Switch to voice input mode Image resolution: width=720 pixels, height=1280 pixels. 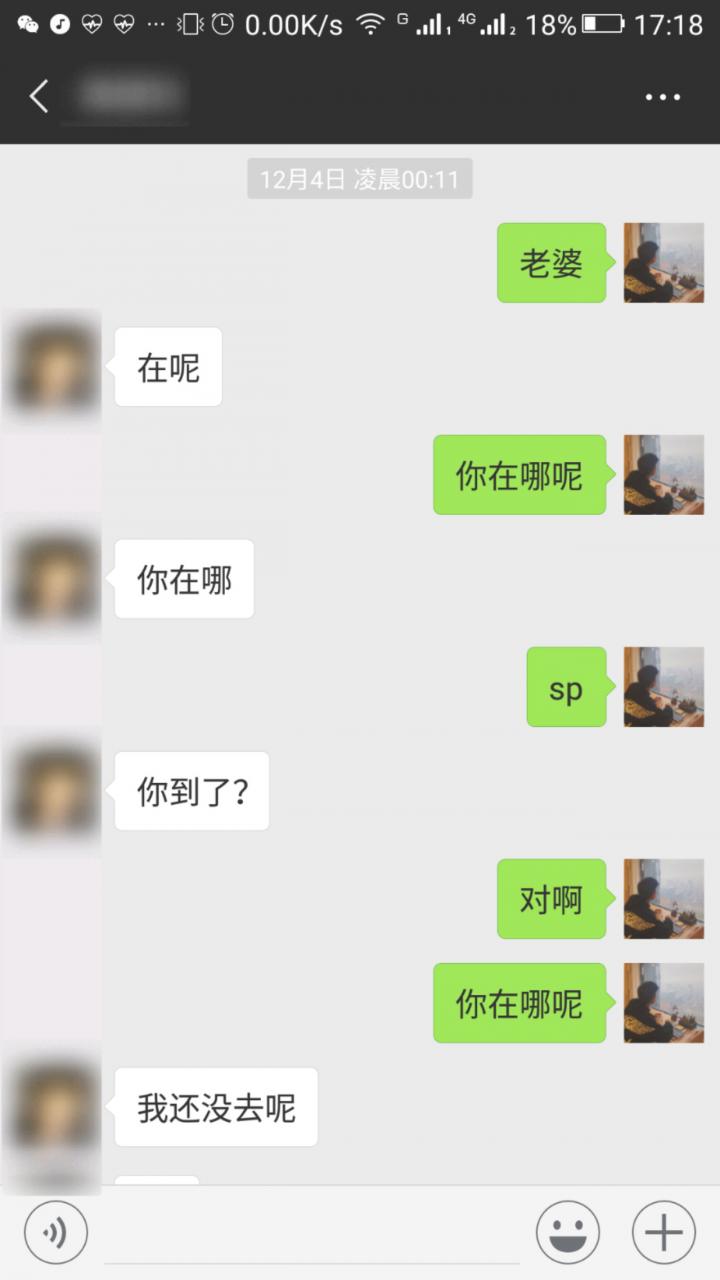pos(55,1232)
